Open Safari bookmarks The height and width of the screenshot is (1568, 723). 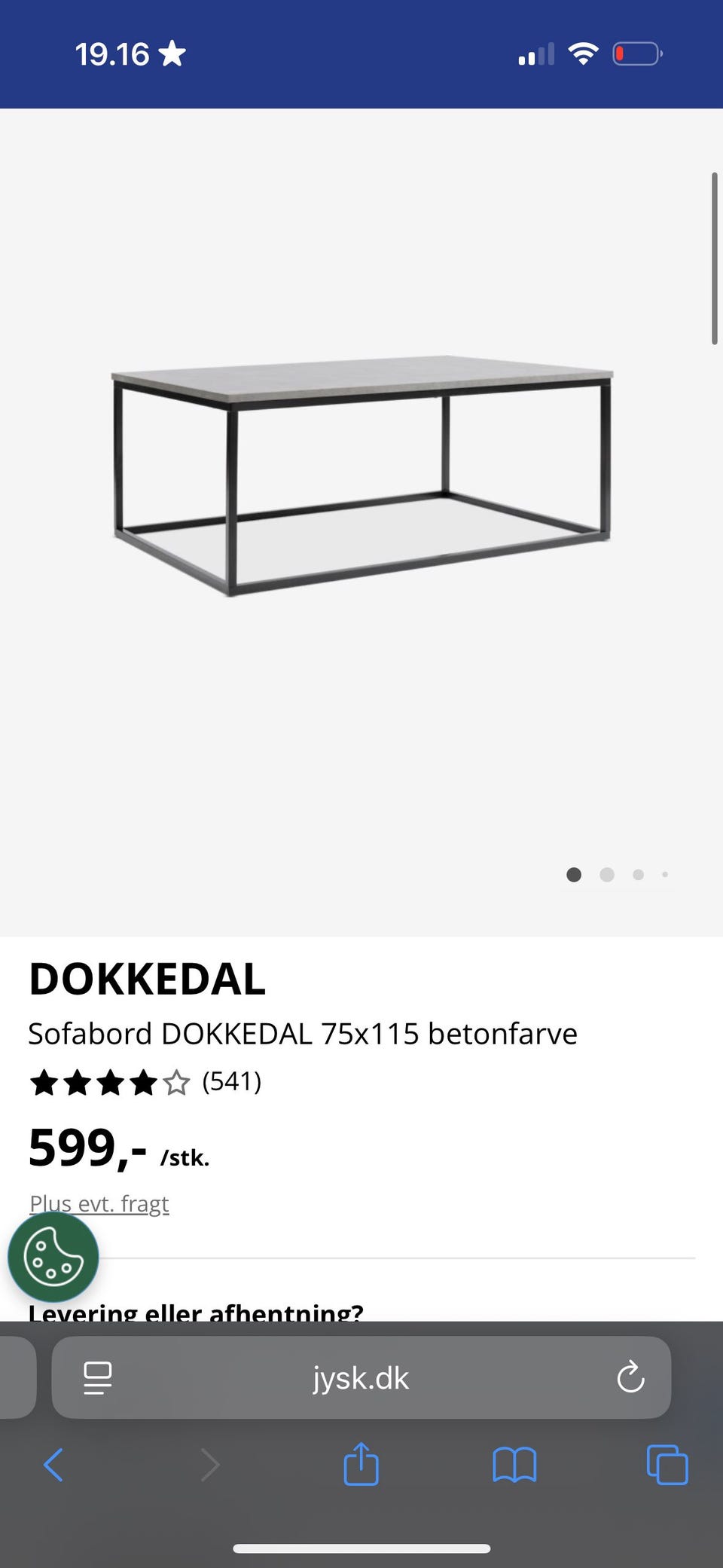coord(514,1466)
